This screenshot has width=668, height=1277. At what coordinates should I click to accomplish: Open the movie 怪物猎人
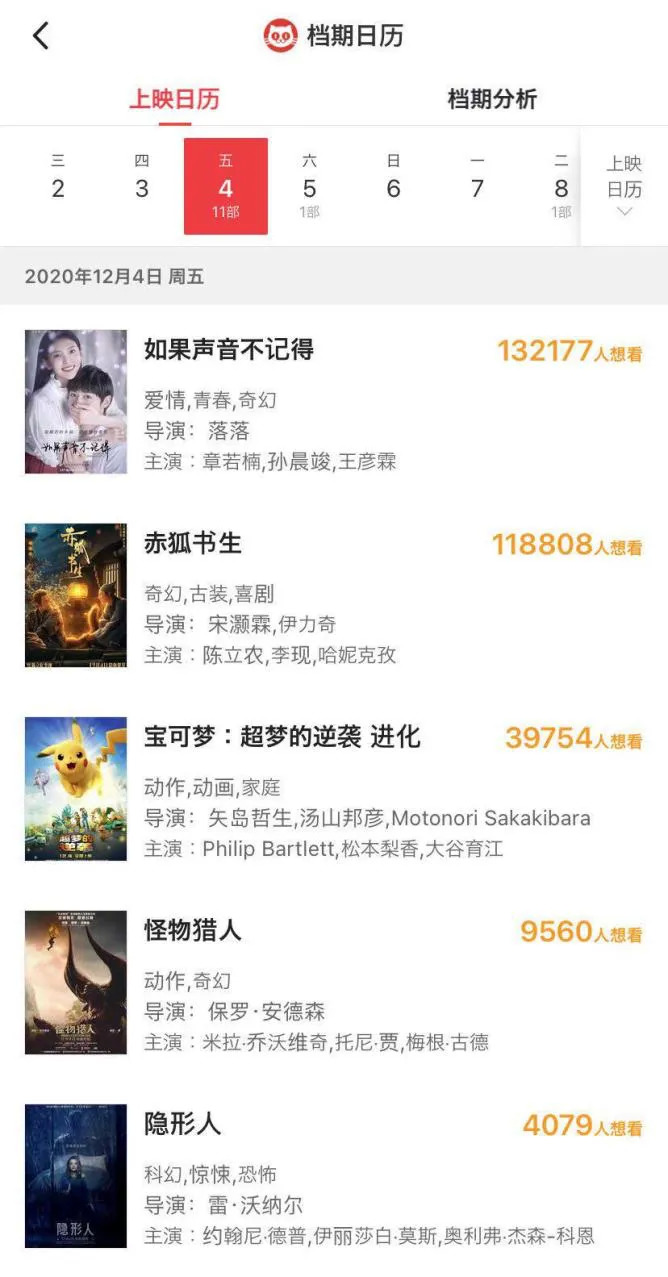[193, 931]
